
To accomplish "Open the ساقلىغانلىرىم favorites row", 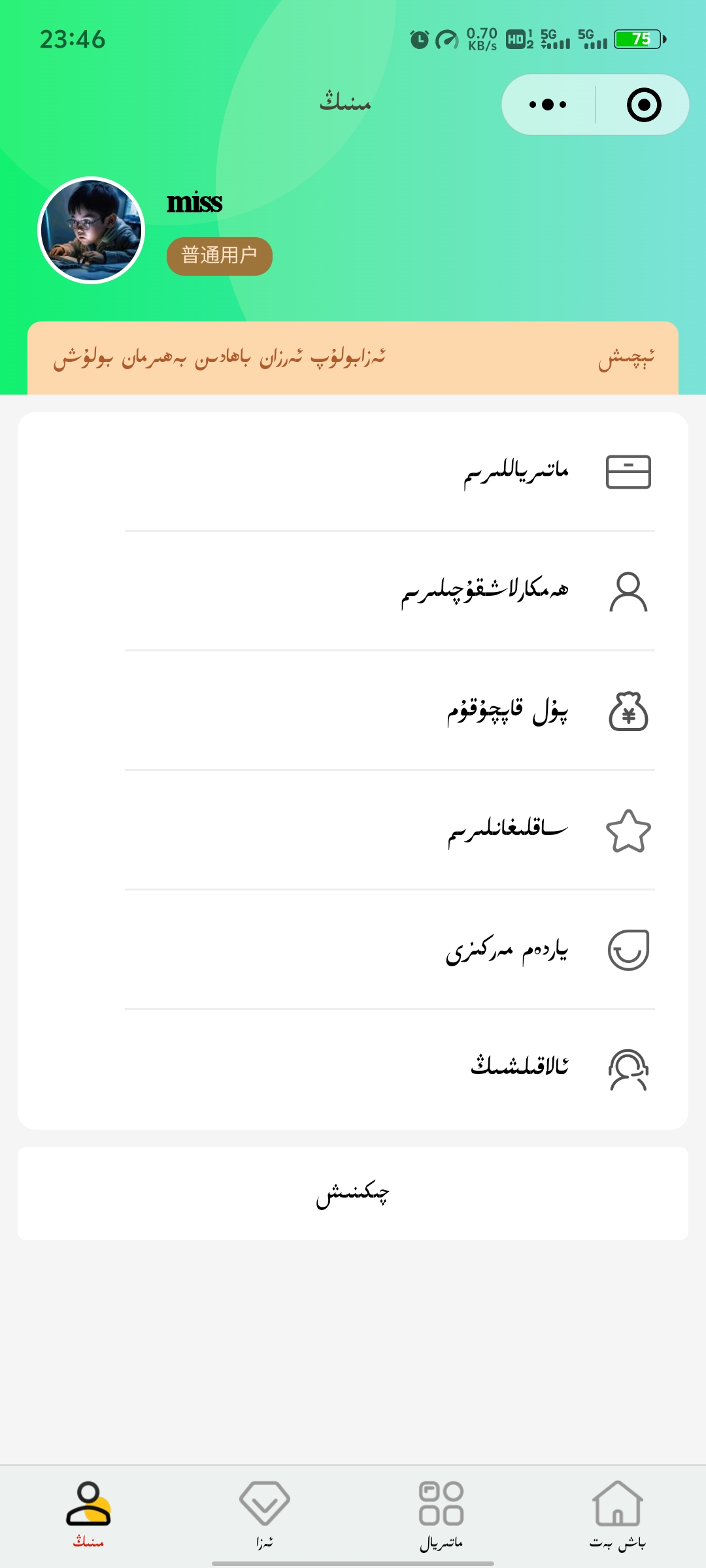I will click(x=507, y=830).
